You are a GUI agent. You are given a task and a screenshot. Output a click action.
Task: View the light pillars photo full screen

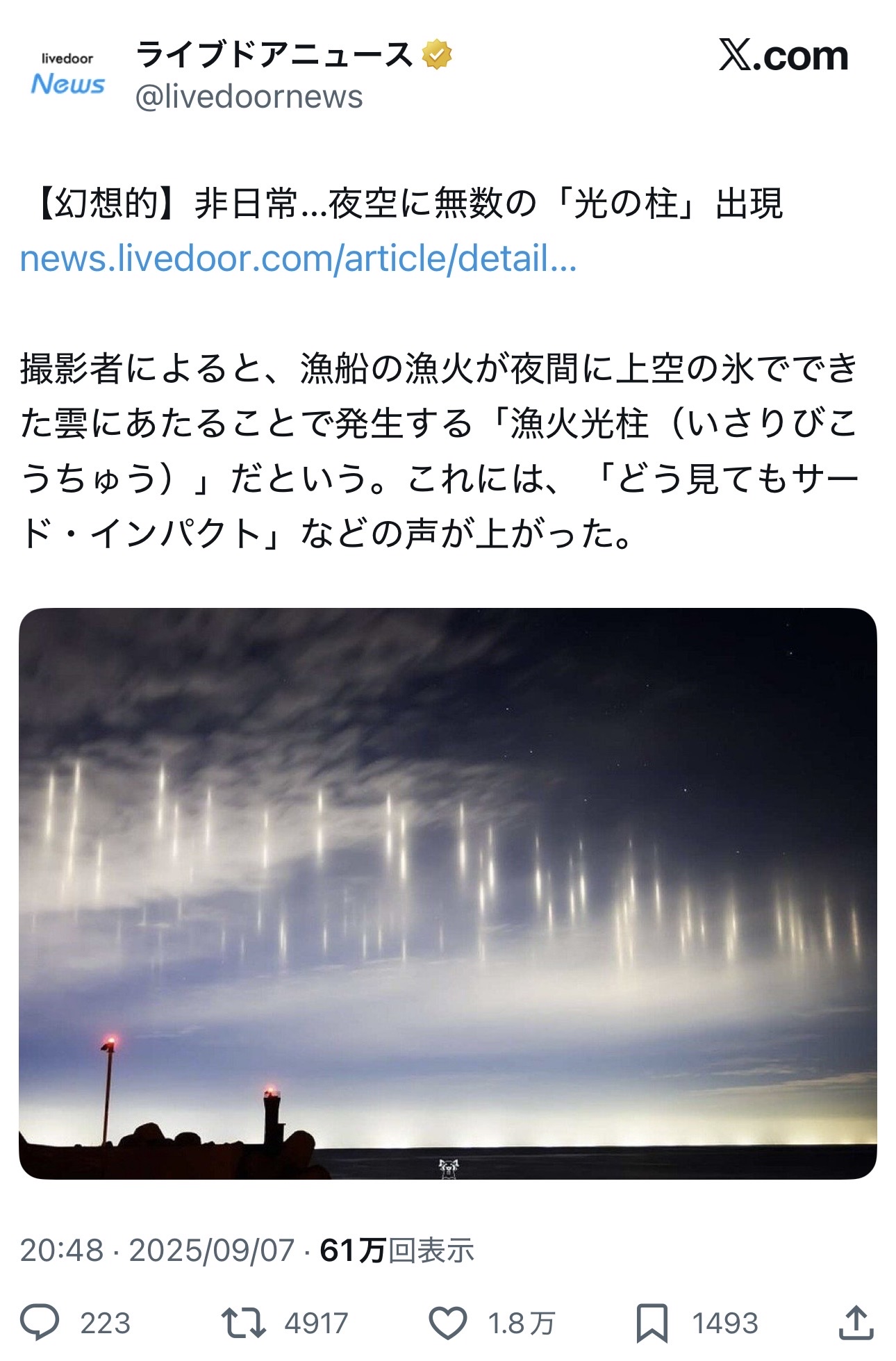[447, 893]
